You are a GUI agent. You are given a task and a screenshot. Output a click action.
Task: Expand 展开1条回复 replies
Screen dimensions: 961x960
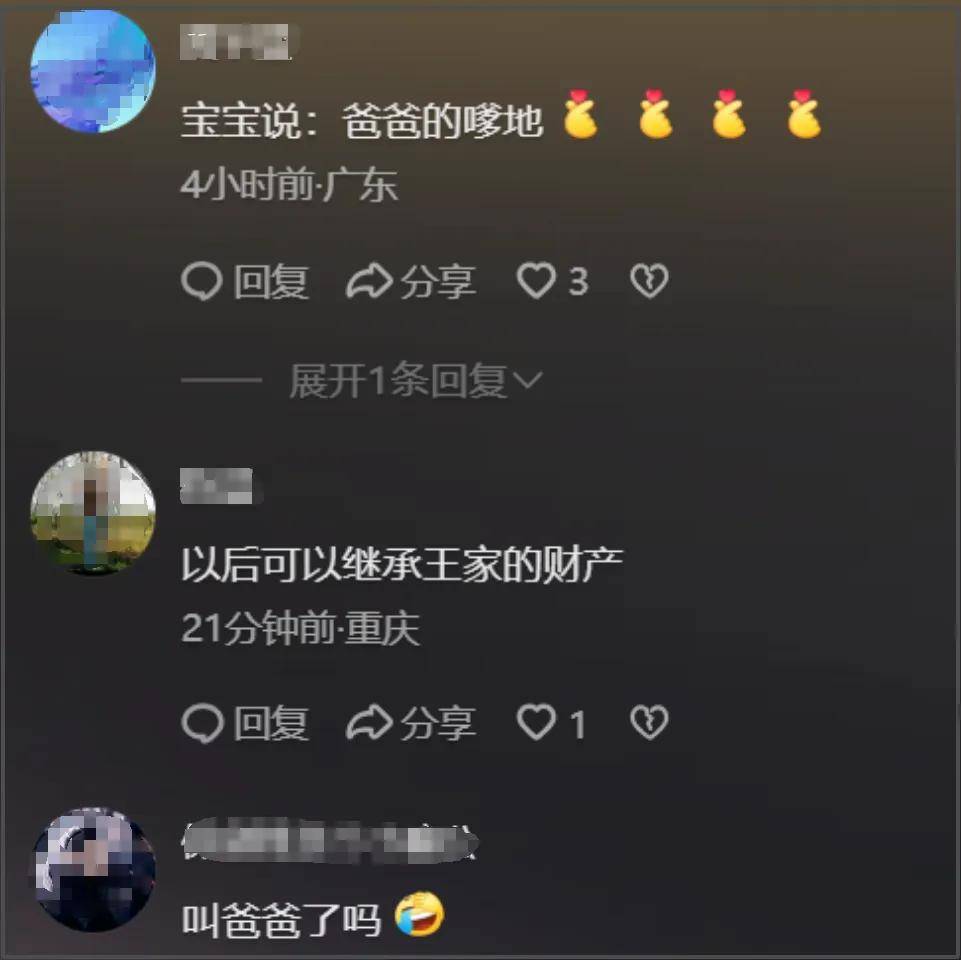[413, 381]
